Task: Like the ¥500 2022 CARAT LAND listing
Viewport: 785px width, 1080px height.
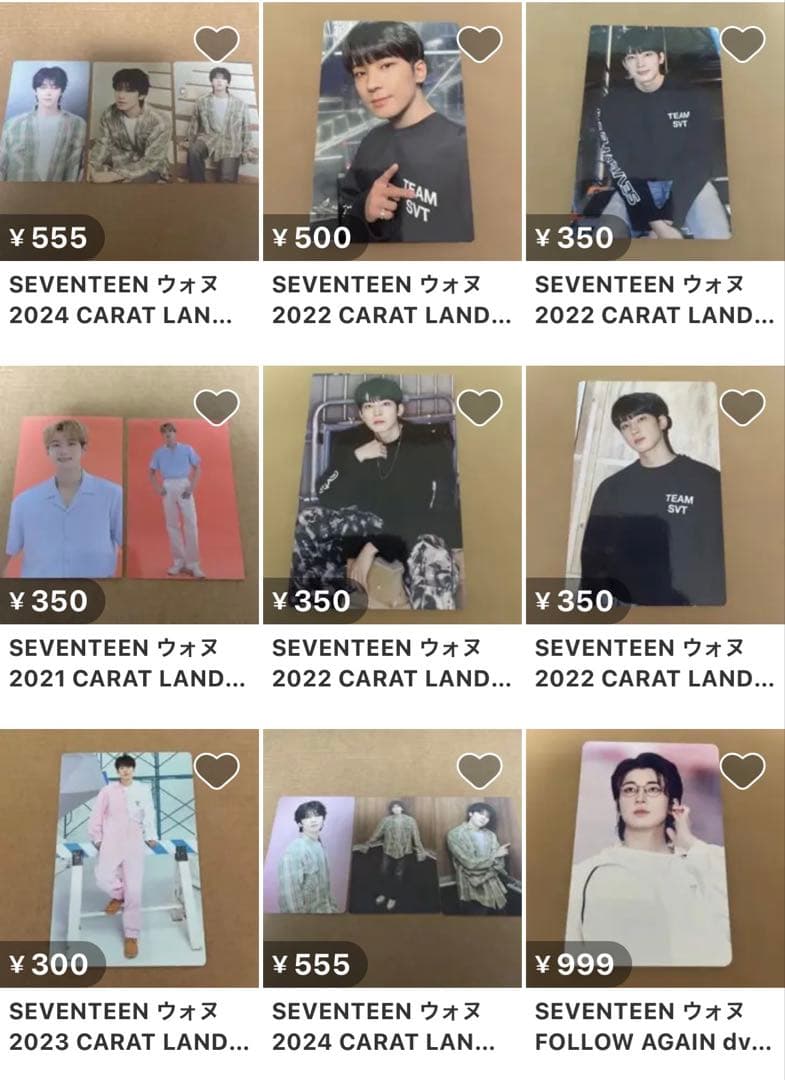Action: point(479,43)
